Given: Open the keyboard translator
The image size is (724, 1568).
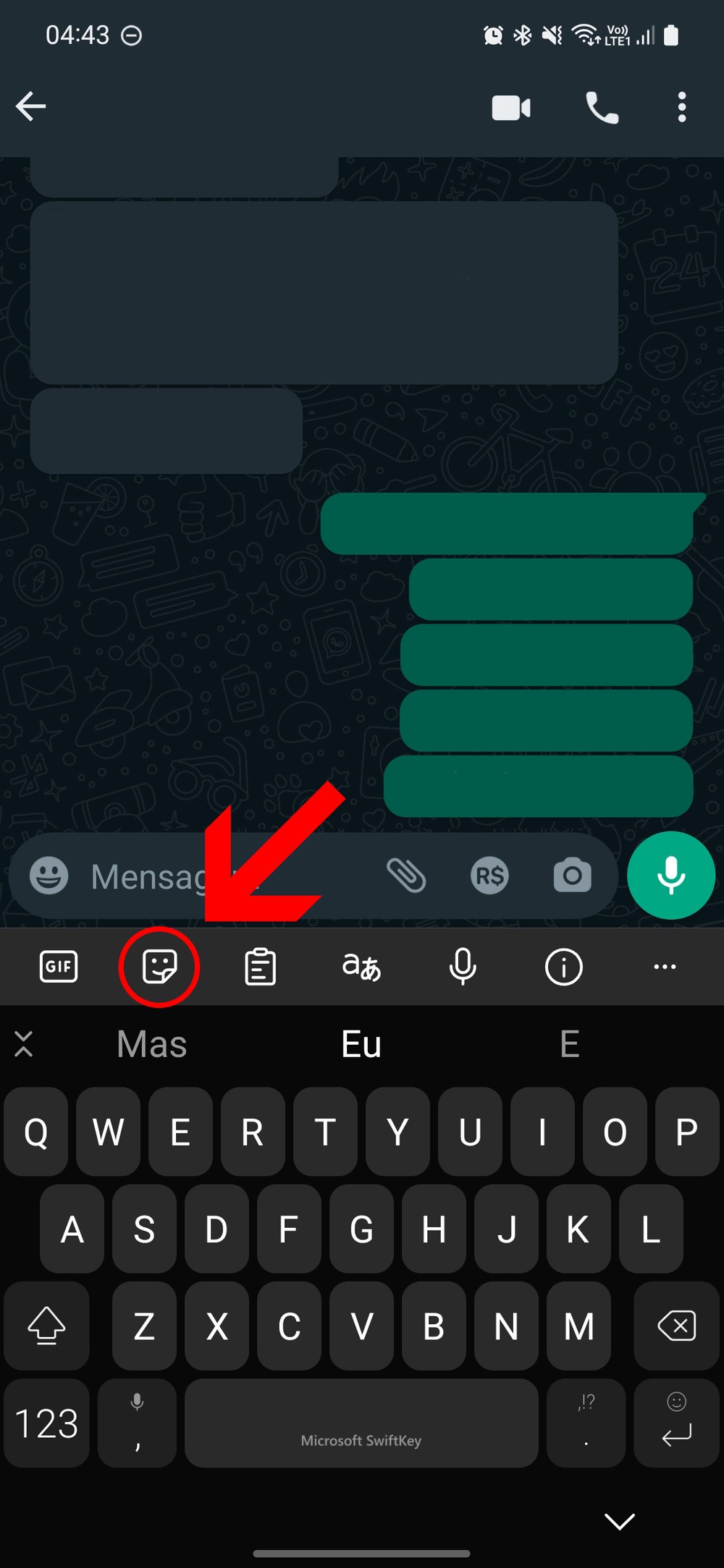Looking at the screenshot, I should coord(361,967).
